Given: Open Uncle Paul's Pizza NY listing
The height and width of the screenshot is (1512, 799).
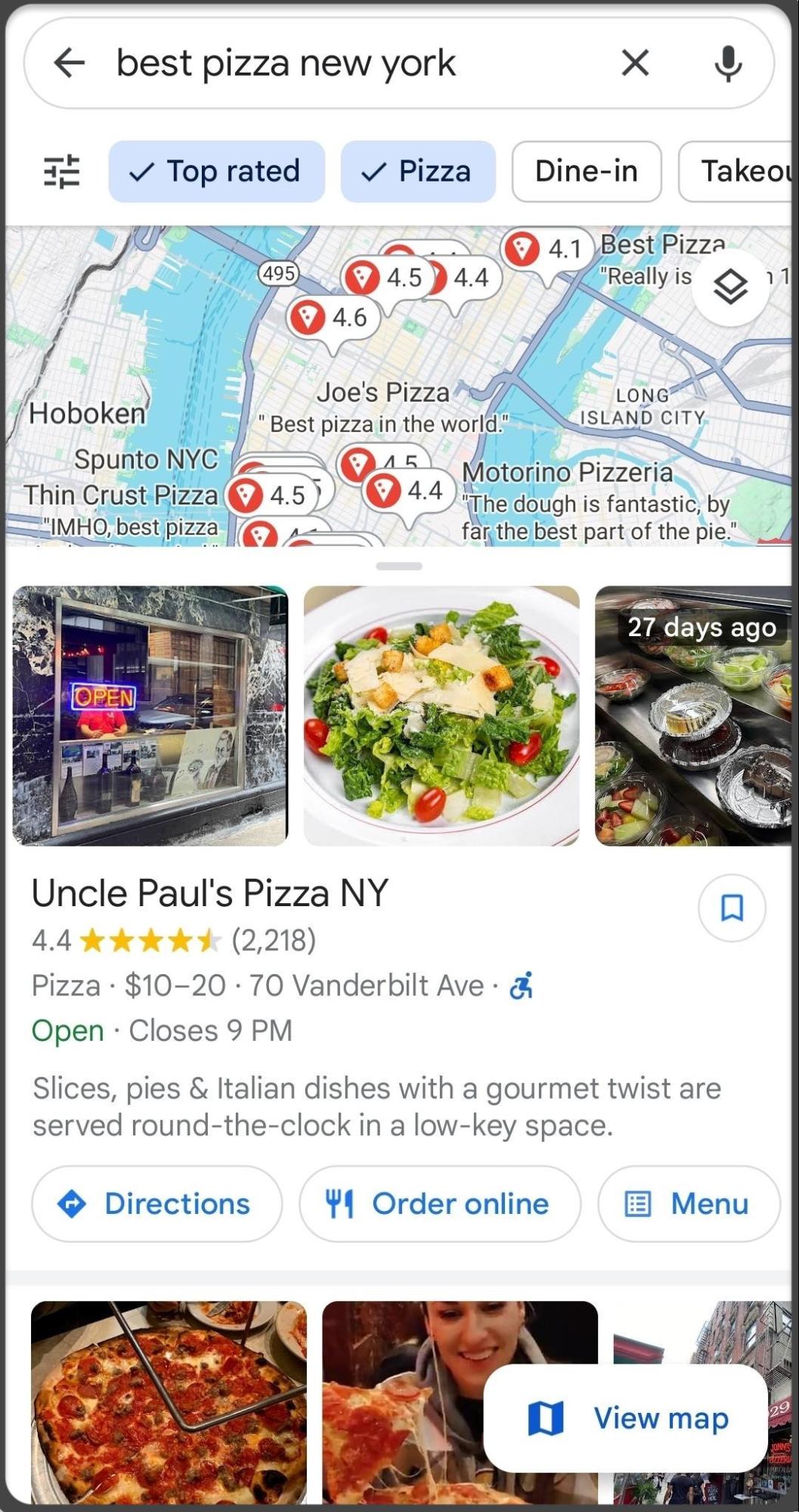Looking at the screenshot, I should 209,893.
